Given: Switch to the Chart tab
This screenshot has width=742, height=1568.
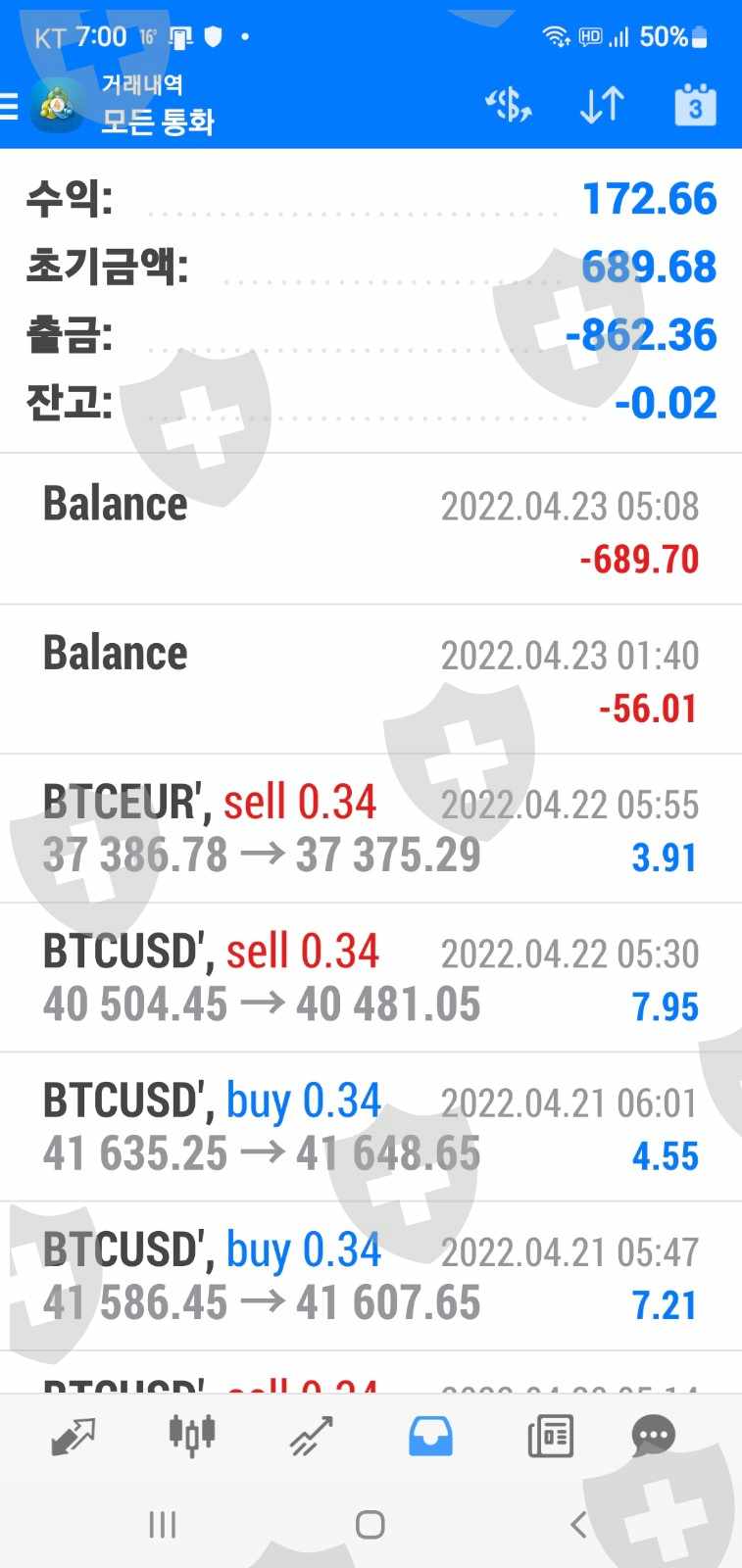Looking at the screenshot, I should pyautogui.click(x=192, y=1437).
